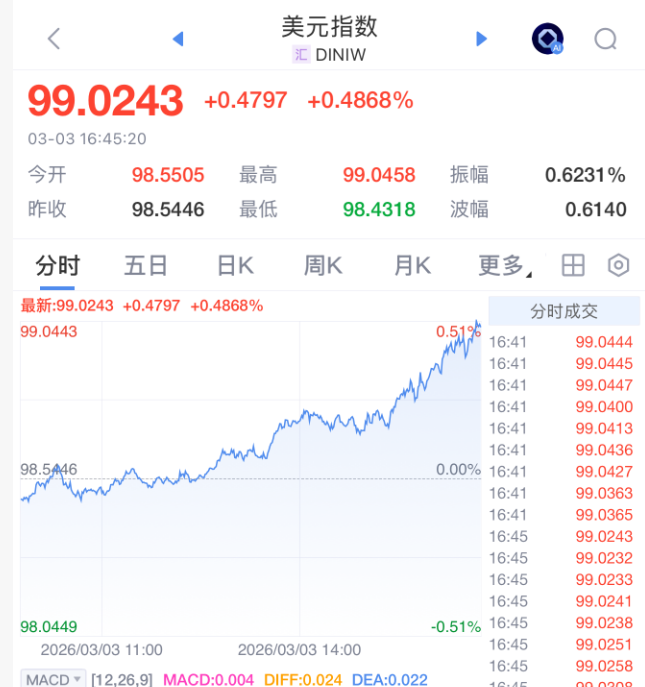Switch to the previous instrument

pos(178,39)
